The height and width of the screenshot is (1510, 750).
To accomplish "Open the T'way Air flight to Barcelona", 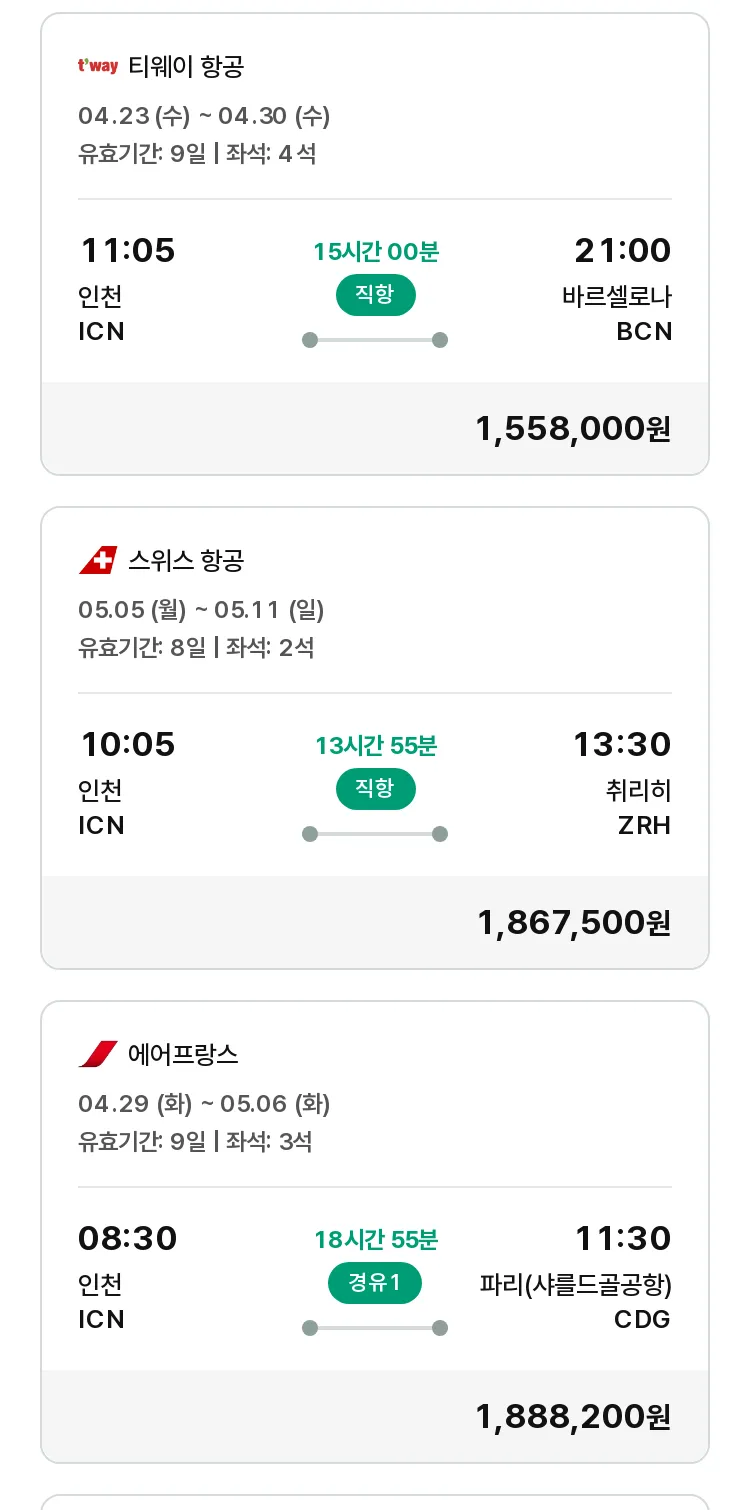I will [375, 244].
